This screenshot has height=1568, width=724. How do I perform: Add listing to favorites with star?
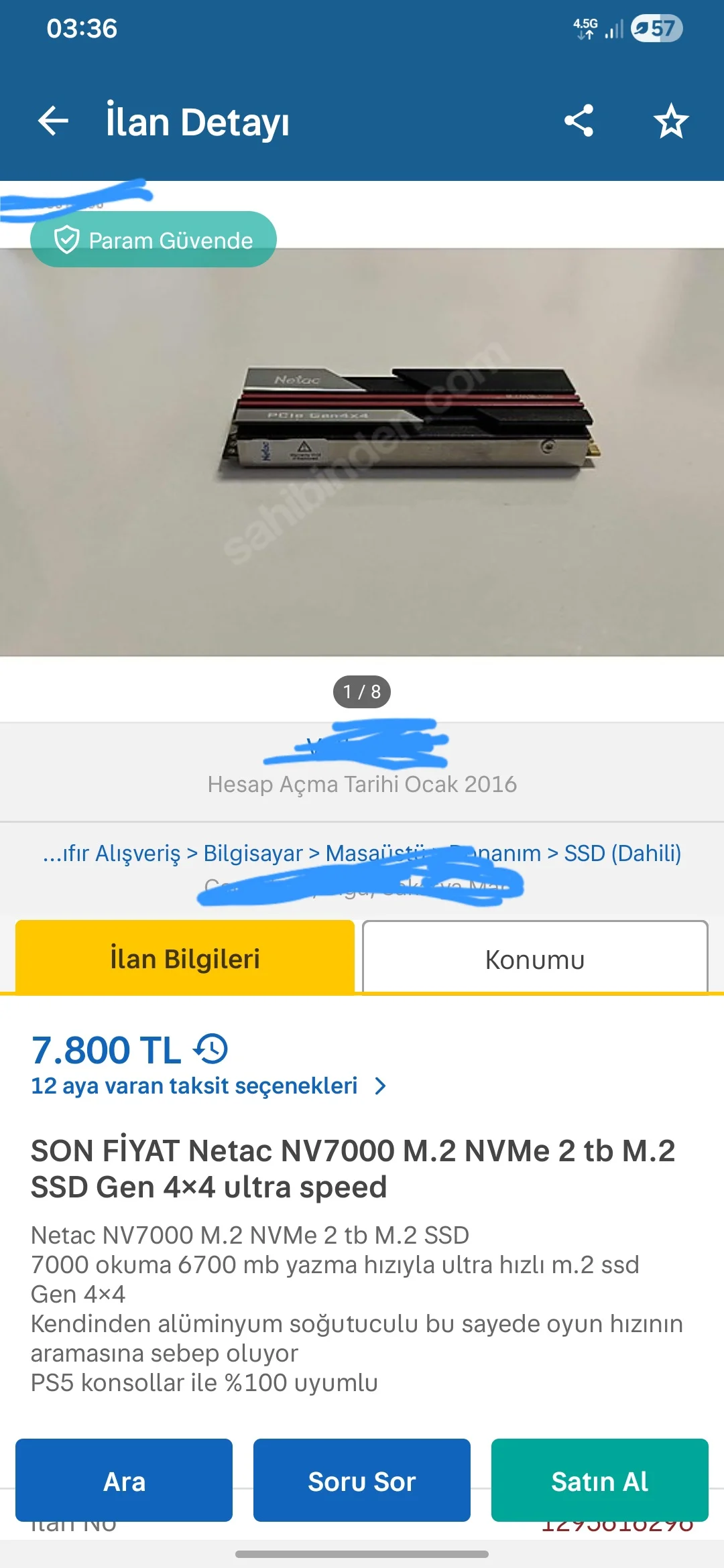(670, 121)
